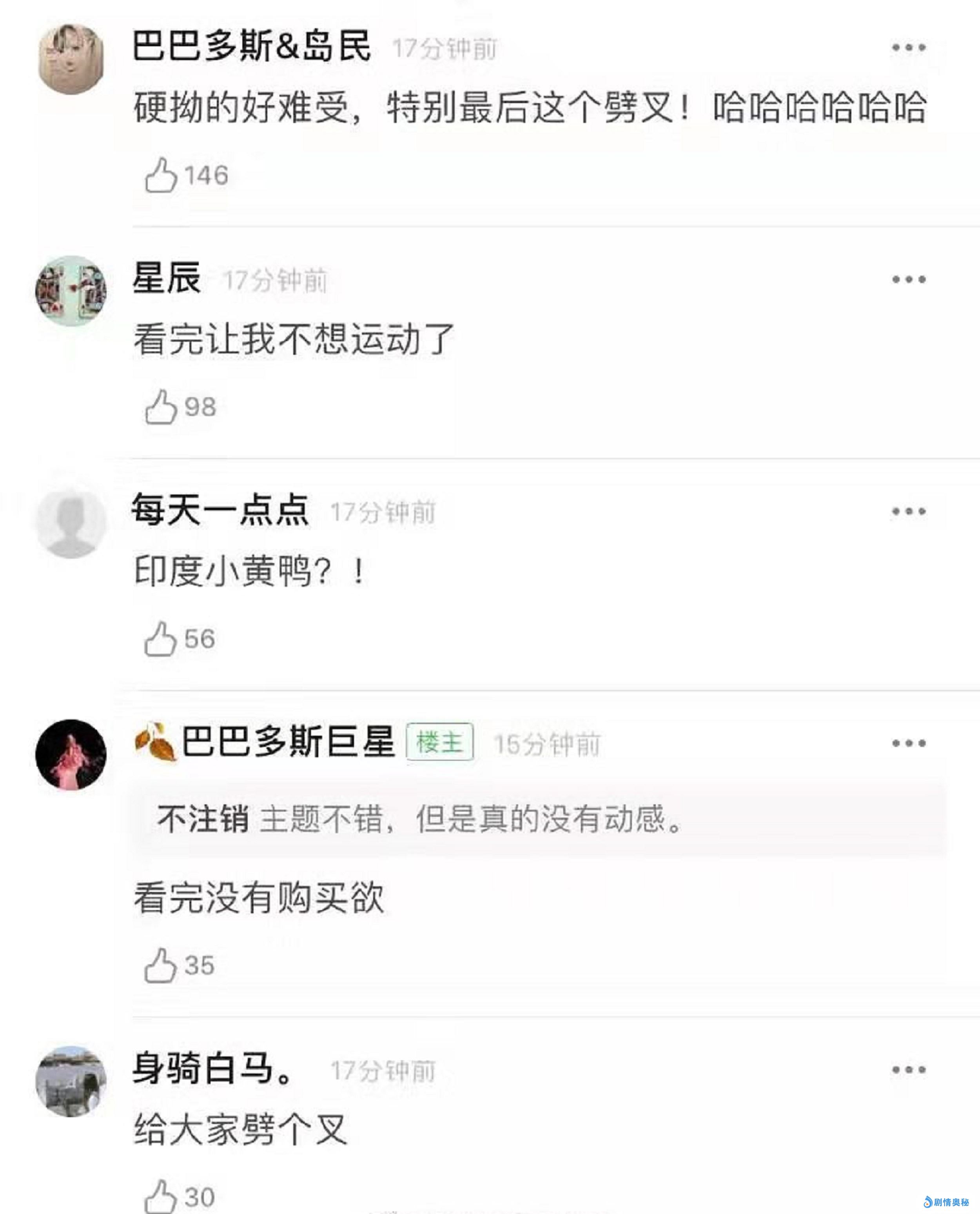View 巴巴多斯&岛民's profile avatar
Image resolution: width=980 pixels, height=1214 pixels.
coord(71,59)
